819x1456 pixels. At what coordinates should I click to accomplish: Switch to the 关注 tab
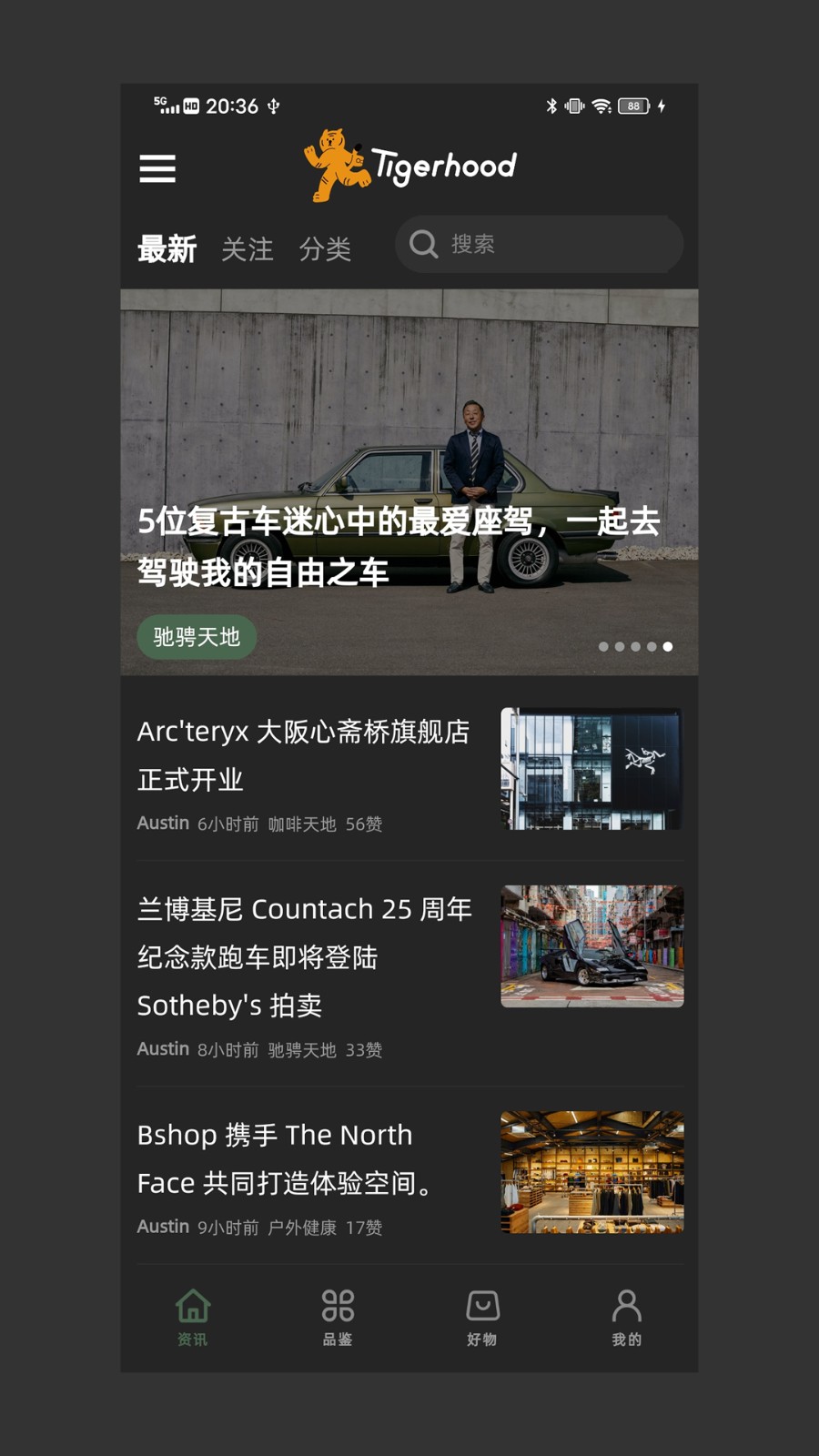pos(248,248)
